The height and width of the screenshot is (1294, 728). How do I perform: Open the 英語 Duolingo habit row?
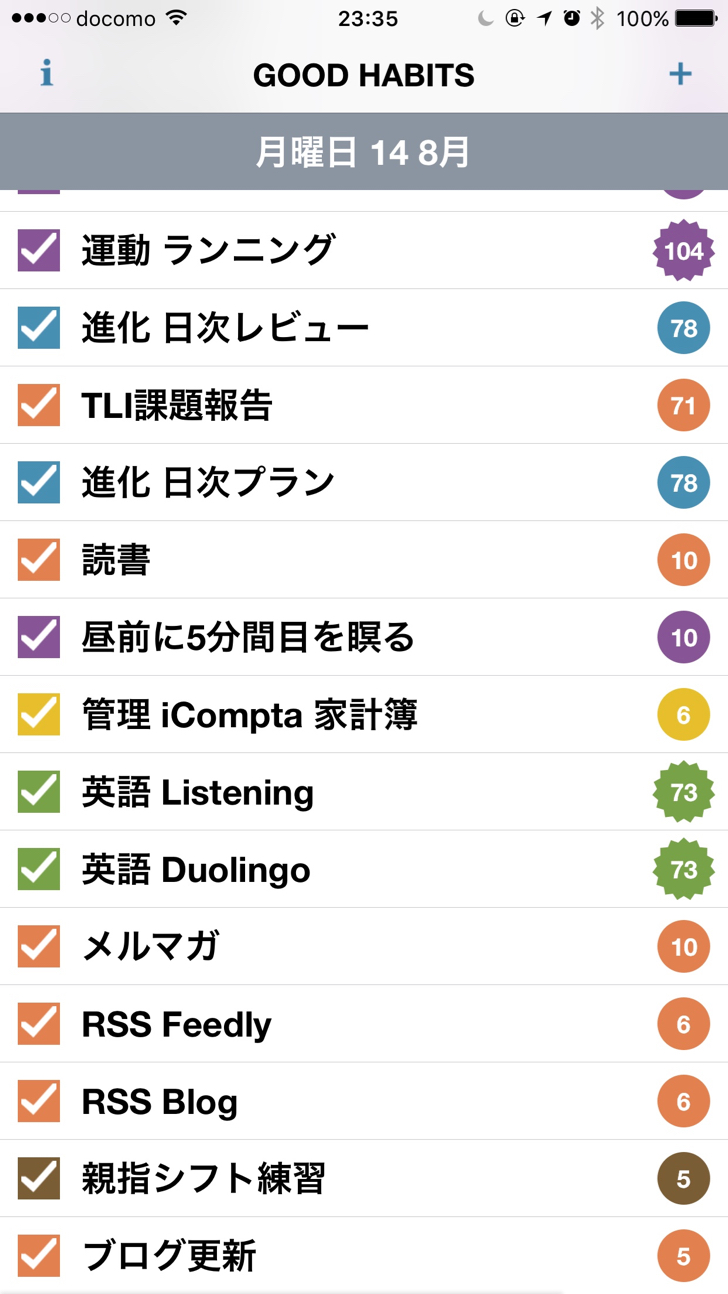coord(364,869)
